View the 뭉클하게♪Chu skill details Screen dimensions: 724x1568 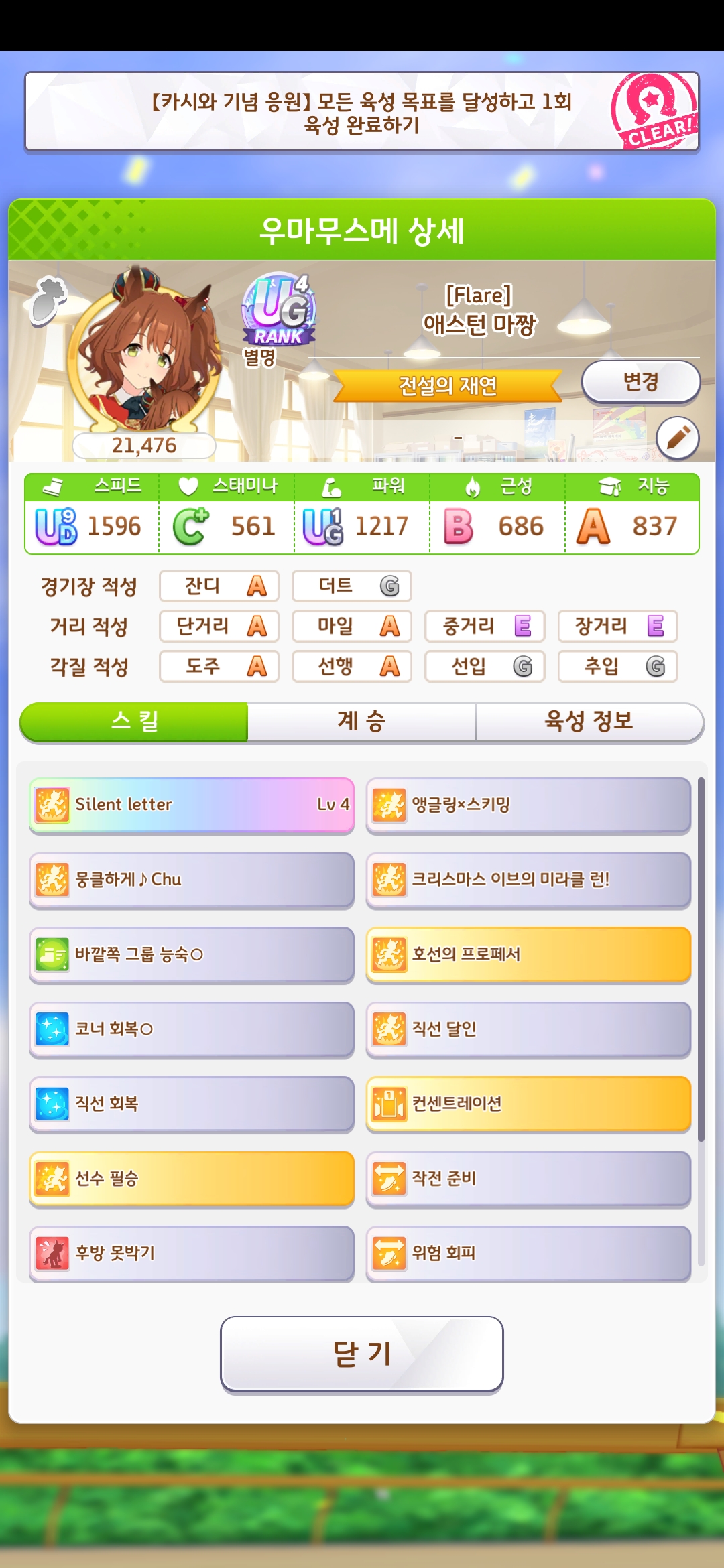[x=192, y=880]
